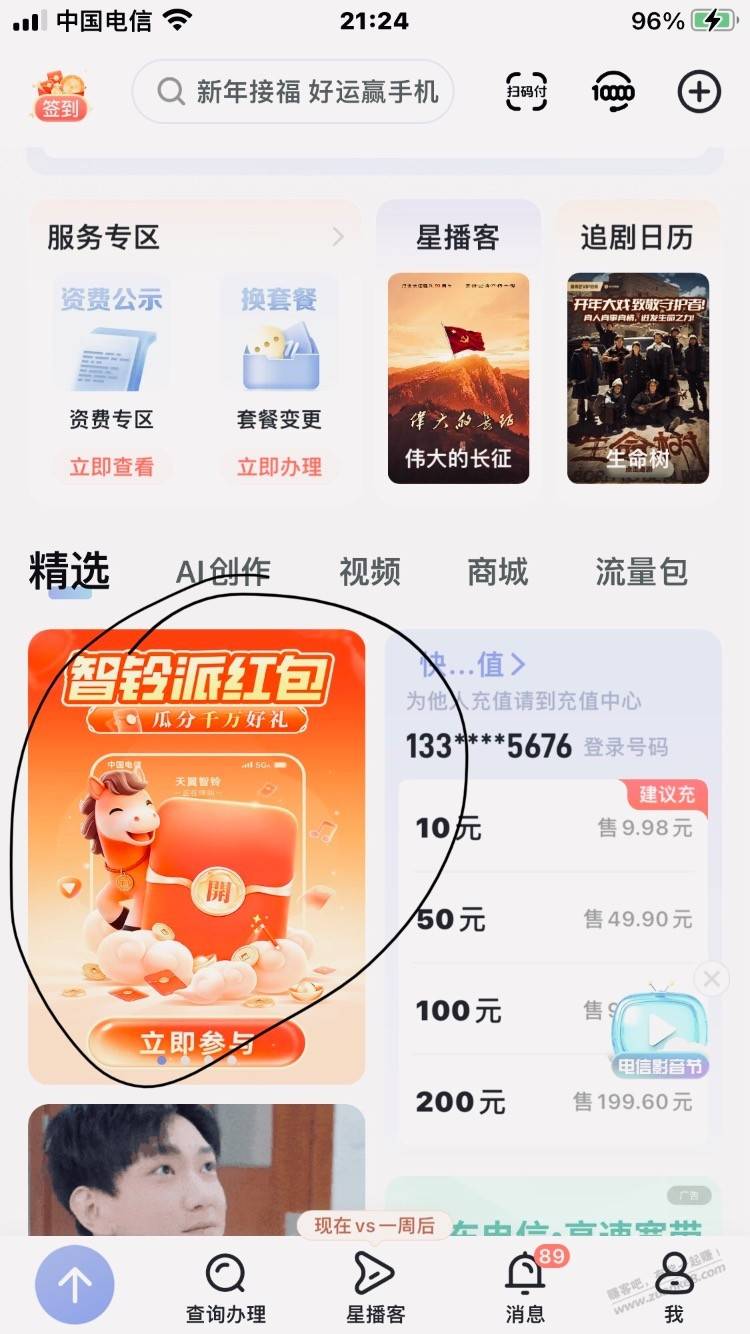Tap the 新年接福 search box
This screenshot has width=750, height=1334.
pyautogui.click(x=294, y=93)
